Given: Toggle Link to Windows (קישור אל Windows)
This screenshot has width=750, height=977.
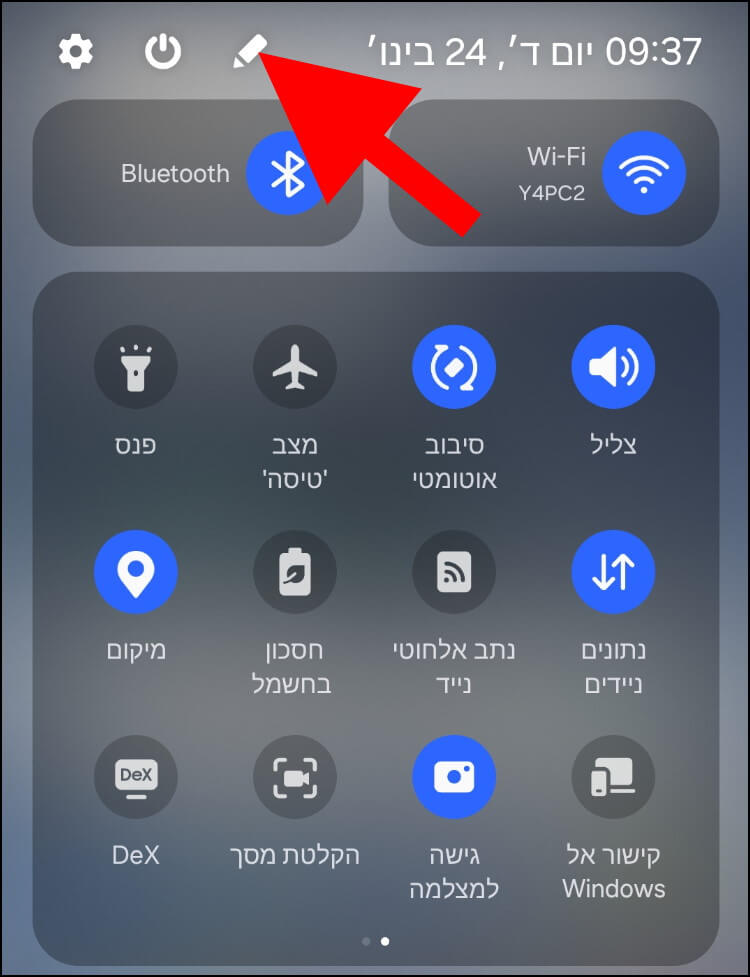Looking at the screenshot, I should [x=613, y=777].
